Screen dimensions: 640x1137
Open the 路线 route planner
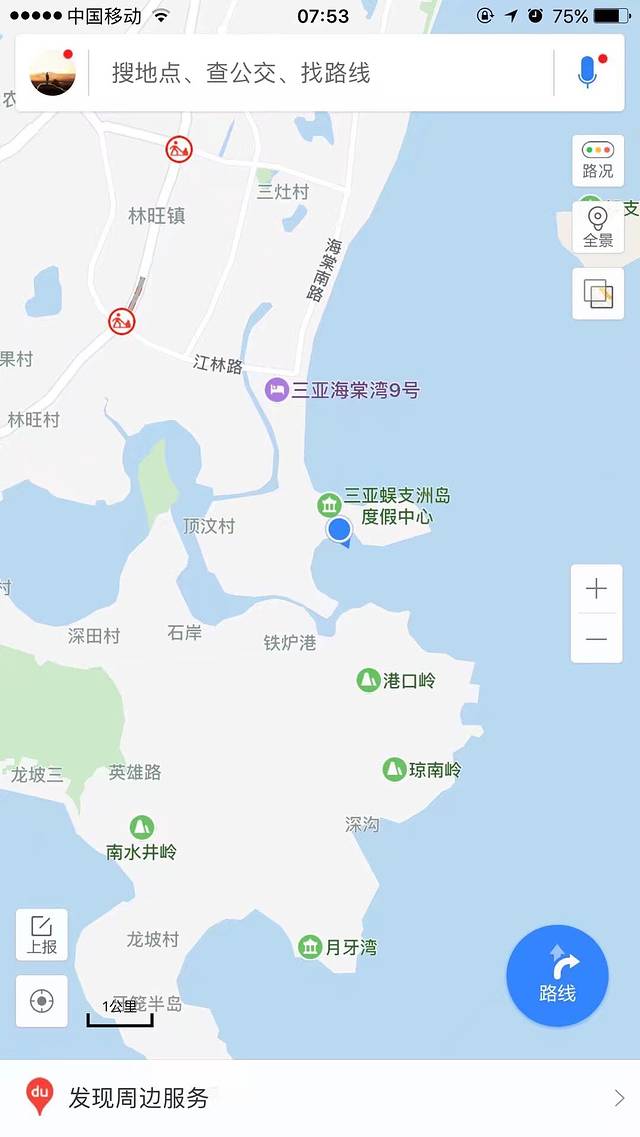pyautogui.click(x=557, y=975)
